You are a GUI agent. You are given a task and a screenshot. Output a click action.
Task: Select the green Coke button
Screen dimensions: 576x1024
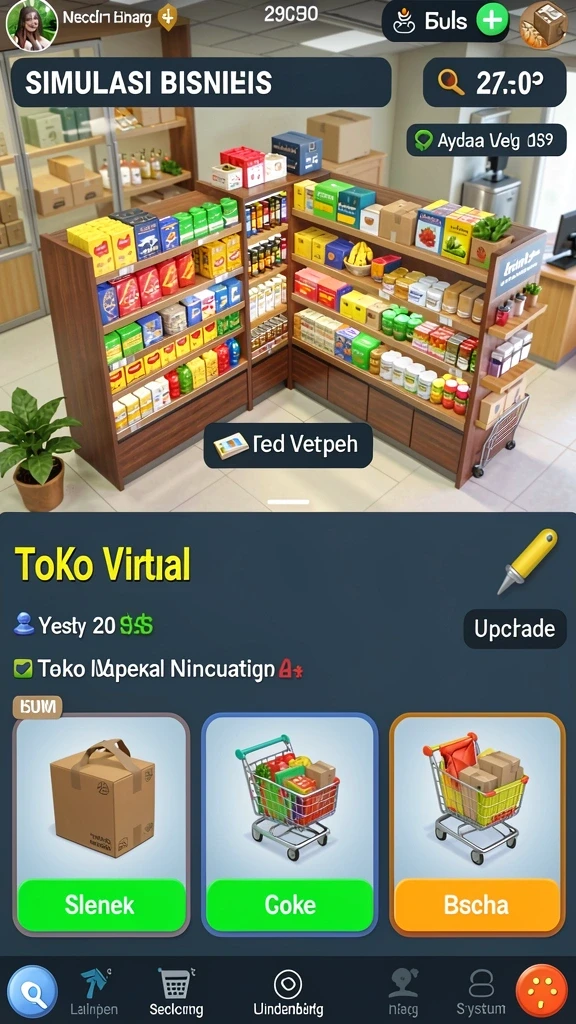pos(290,905)
